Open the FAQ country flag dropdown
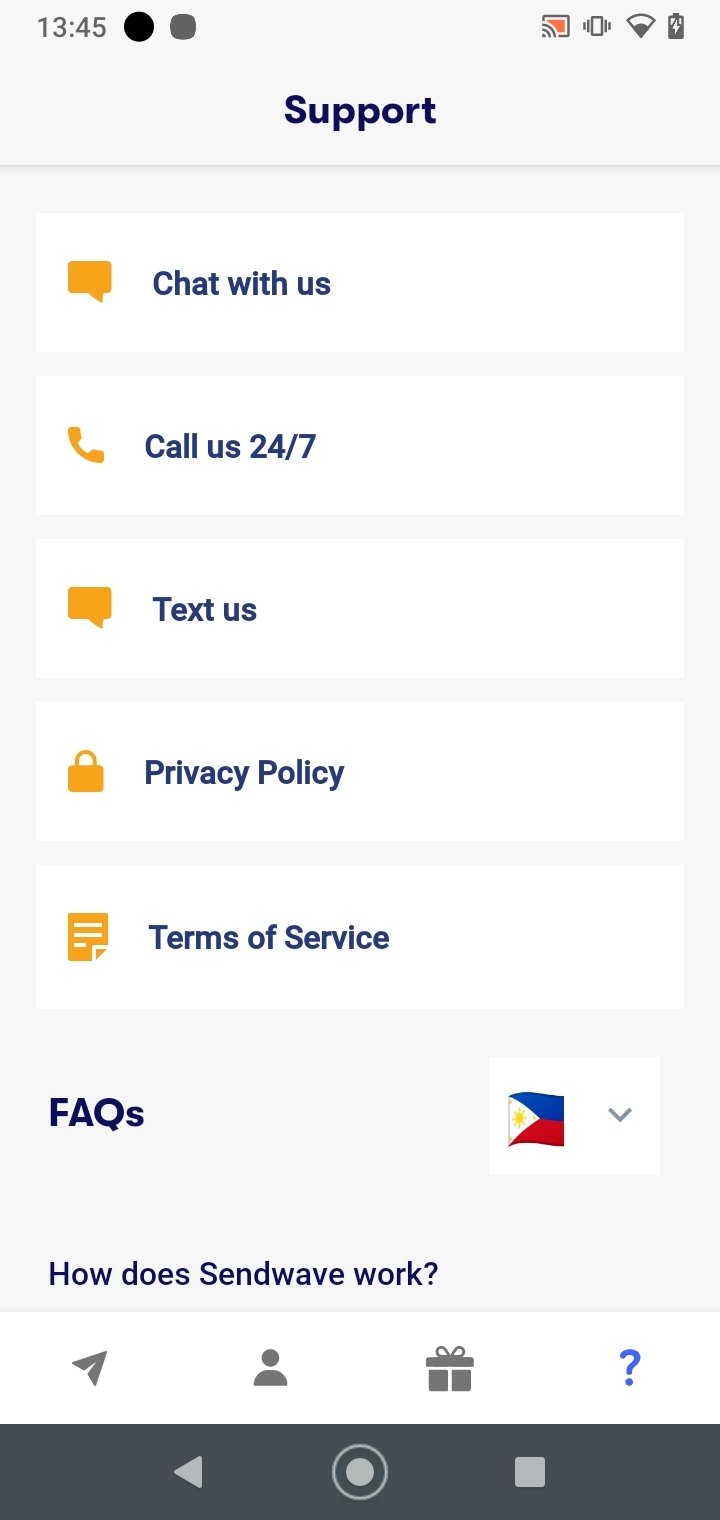 click(x=574, y=1116)
